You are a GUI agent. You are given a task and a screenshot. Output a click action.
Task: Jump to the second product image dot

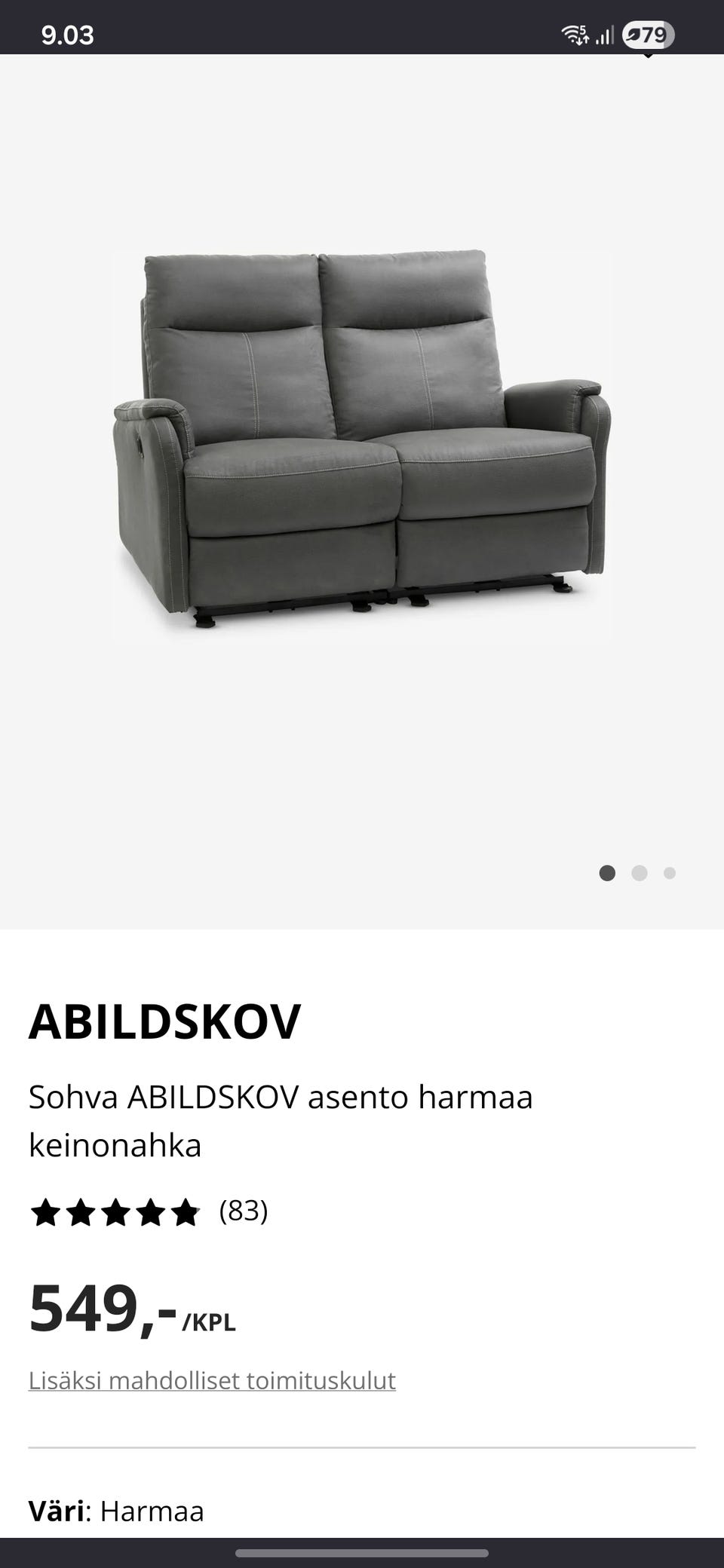point(640,873)
